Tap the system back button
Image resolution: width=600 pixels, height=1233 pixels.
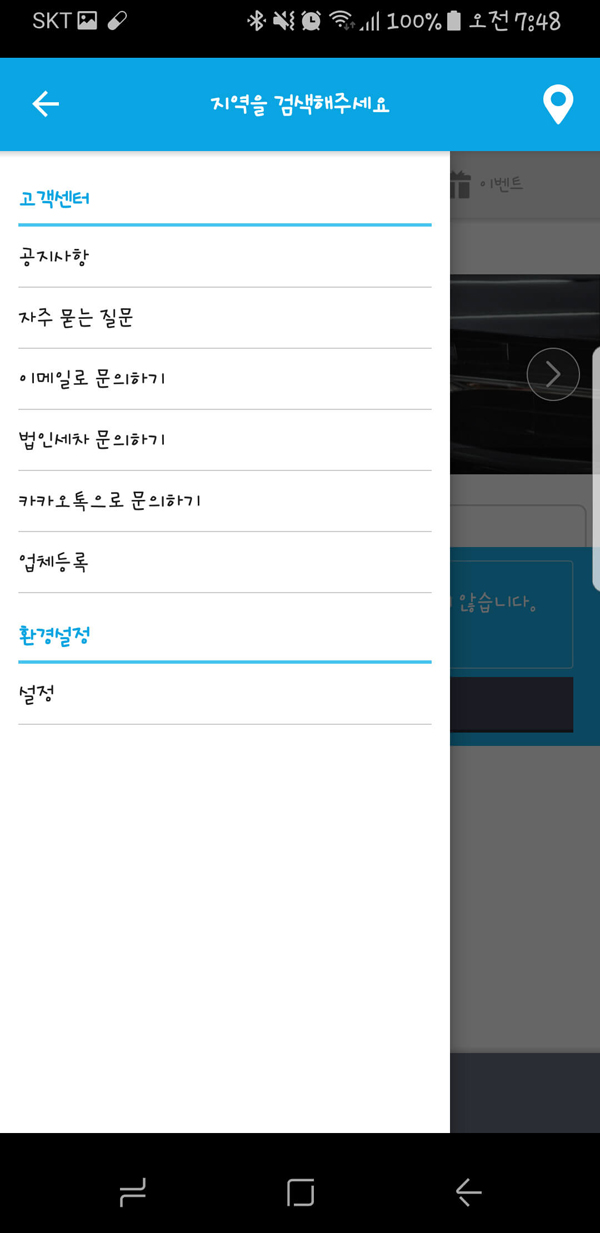468,1192
